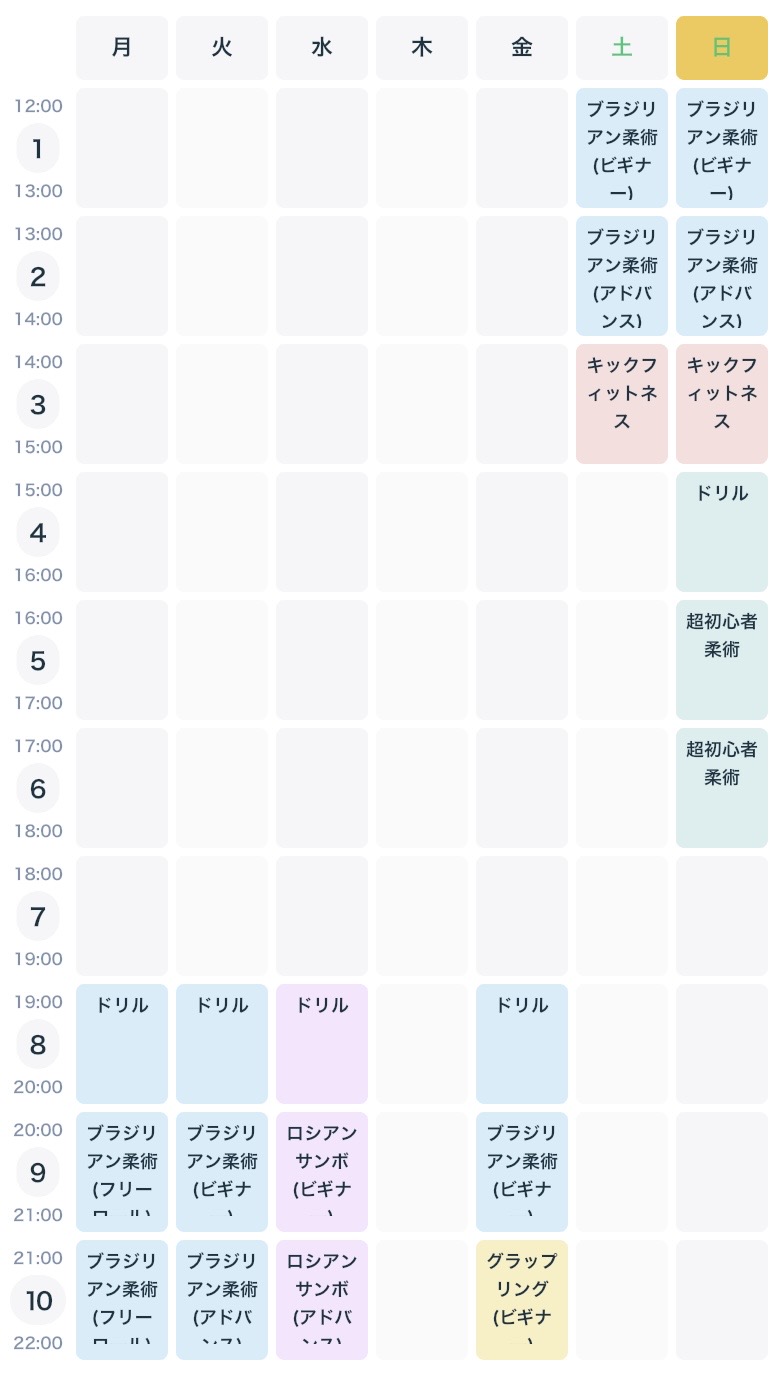Open Sunday 13:00 ブラジリアン柔術 (アドバンス) class
The image size is (780, 1377).
[x=722, y=276]
